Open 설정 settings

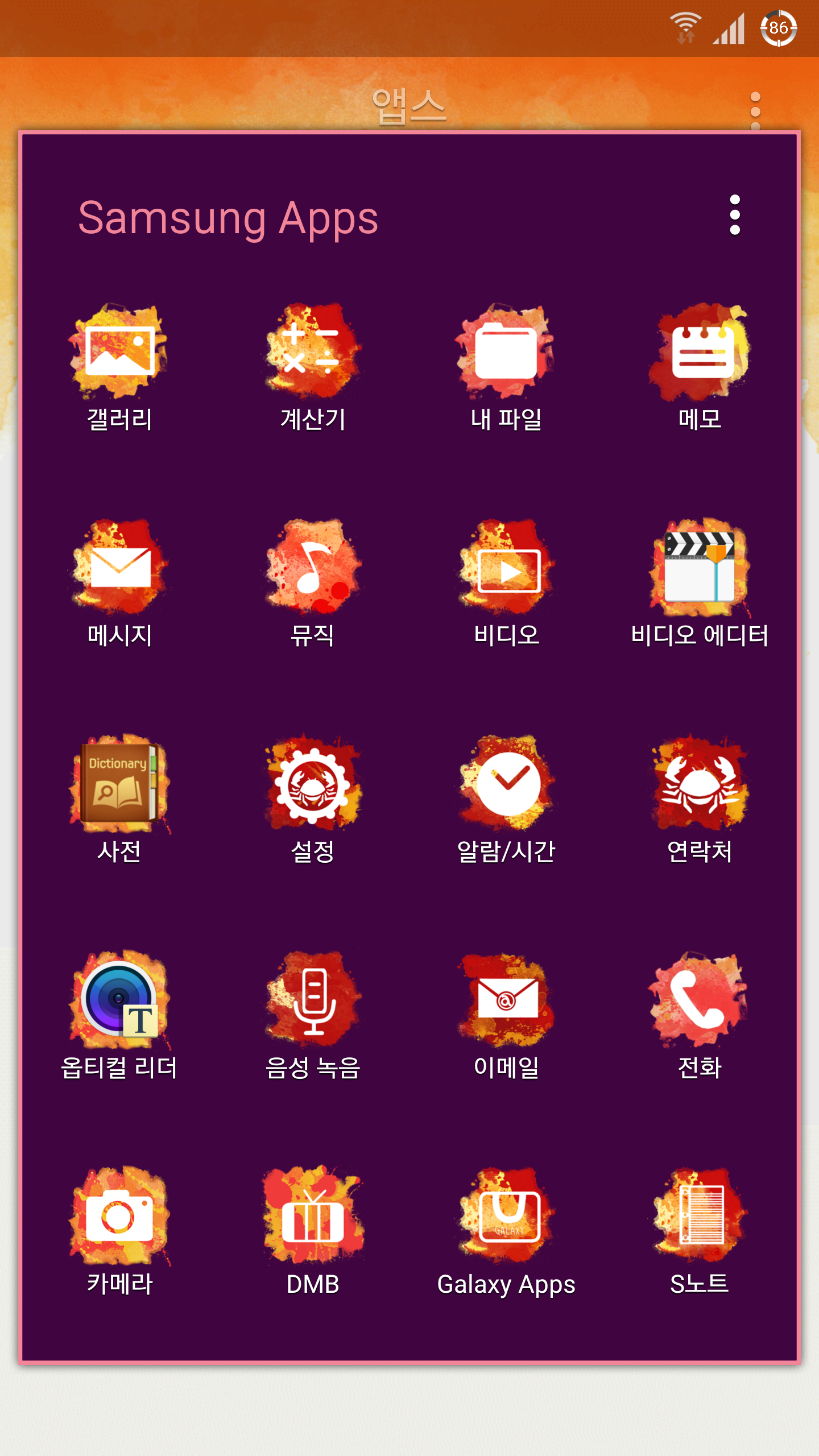click(x=313, y=785)
